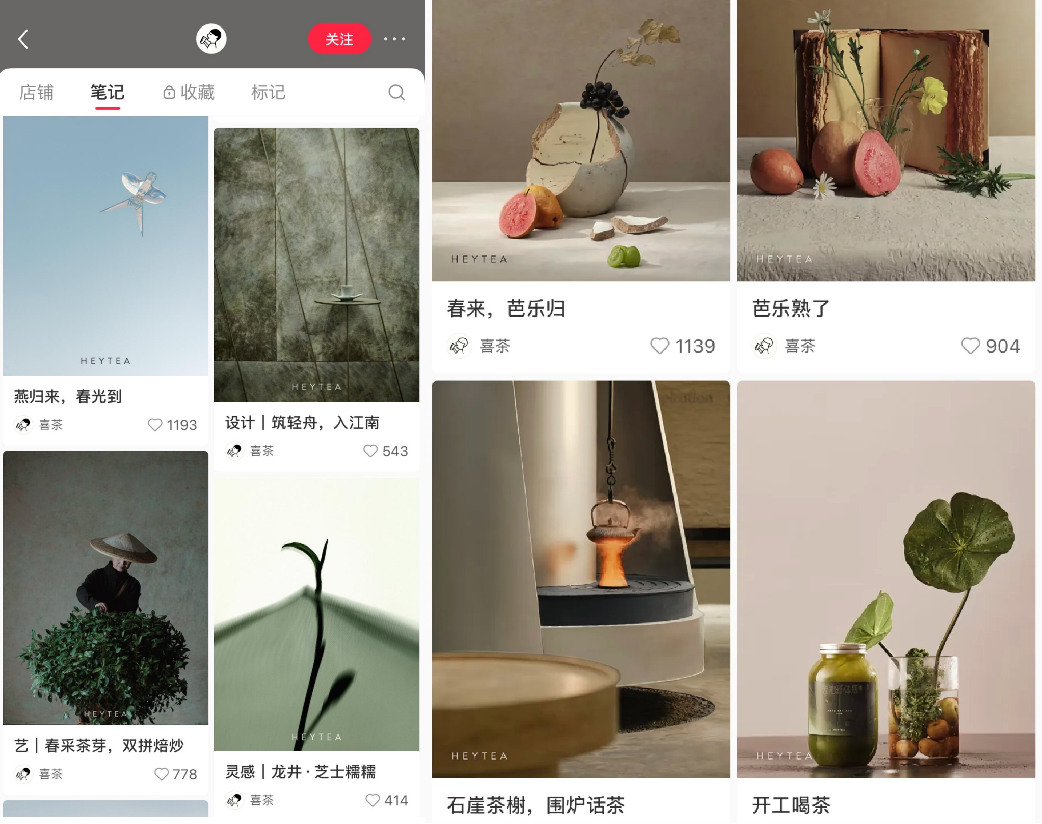Open the 收藏 tab

click(189, 92)
